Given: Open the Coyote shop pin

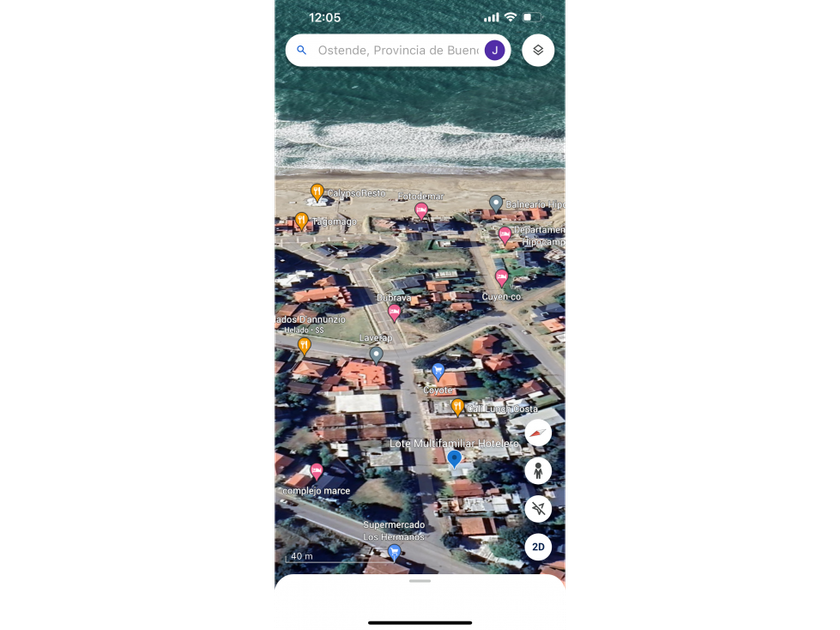Looking at the screenshot, I should (438, 371).
